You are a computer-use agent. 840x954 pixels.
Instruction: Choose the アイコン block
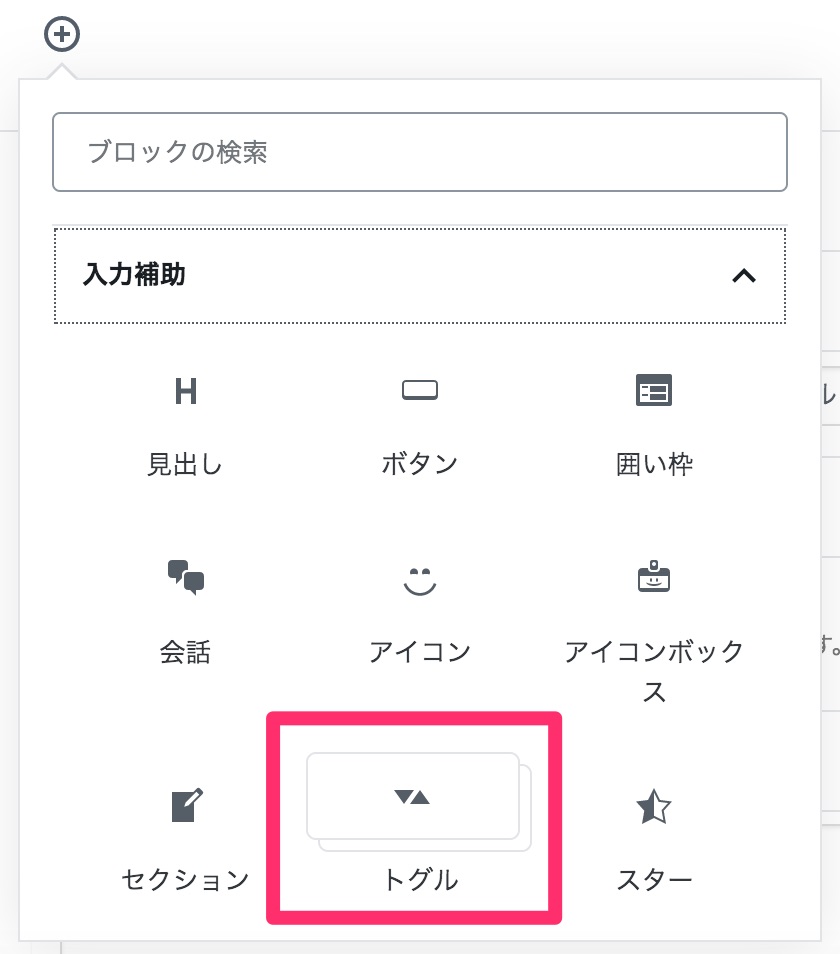(419, 612)
